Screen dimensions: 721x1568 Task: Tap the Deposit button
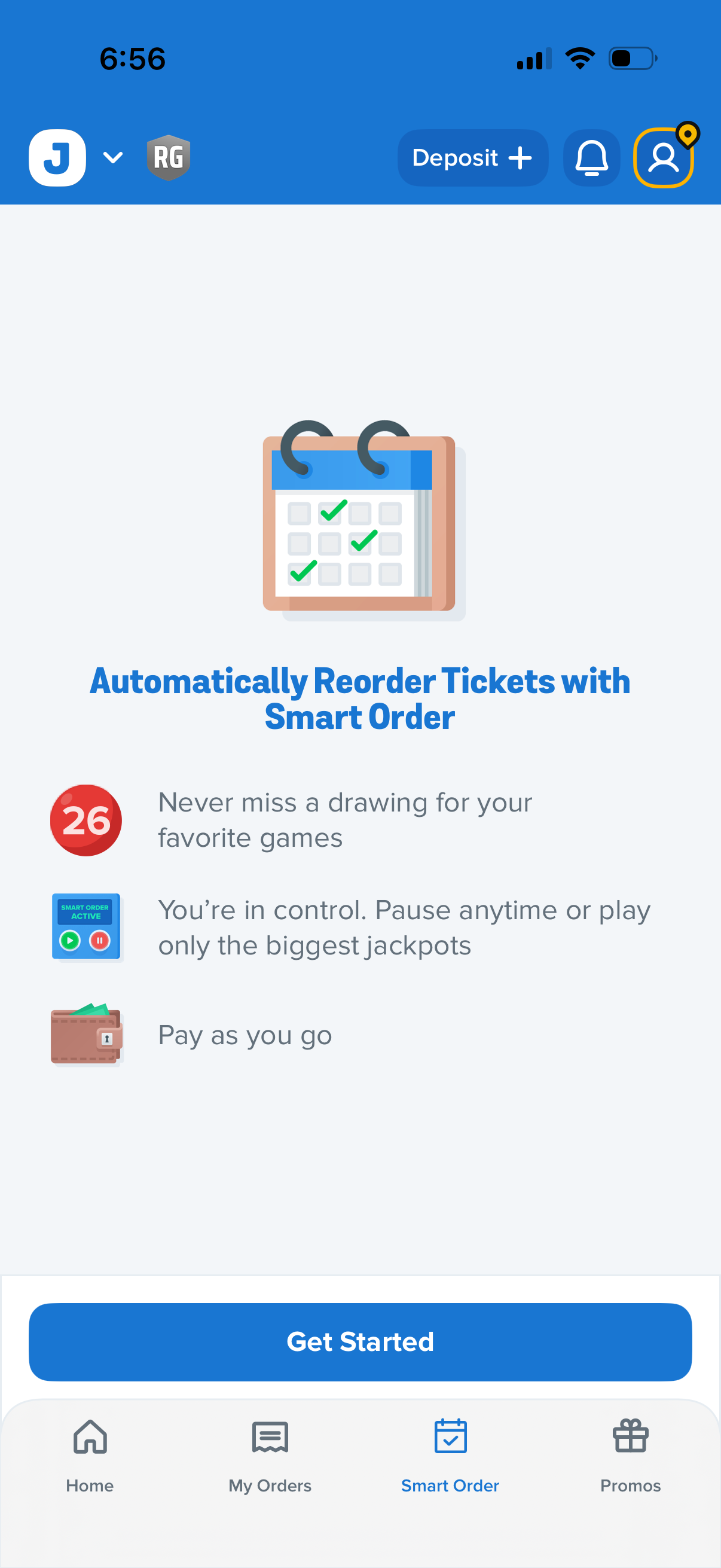pyautogui.click(x=472, y=158)
